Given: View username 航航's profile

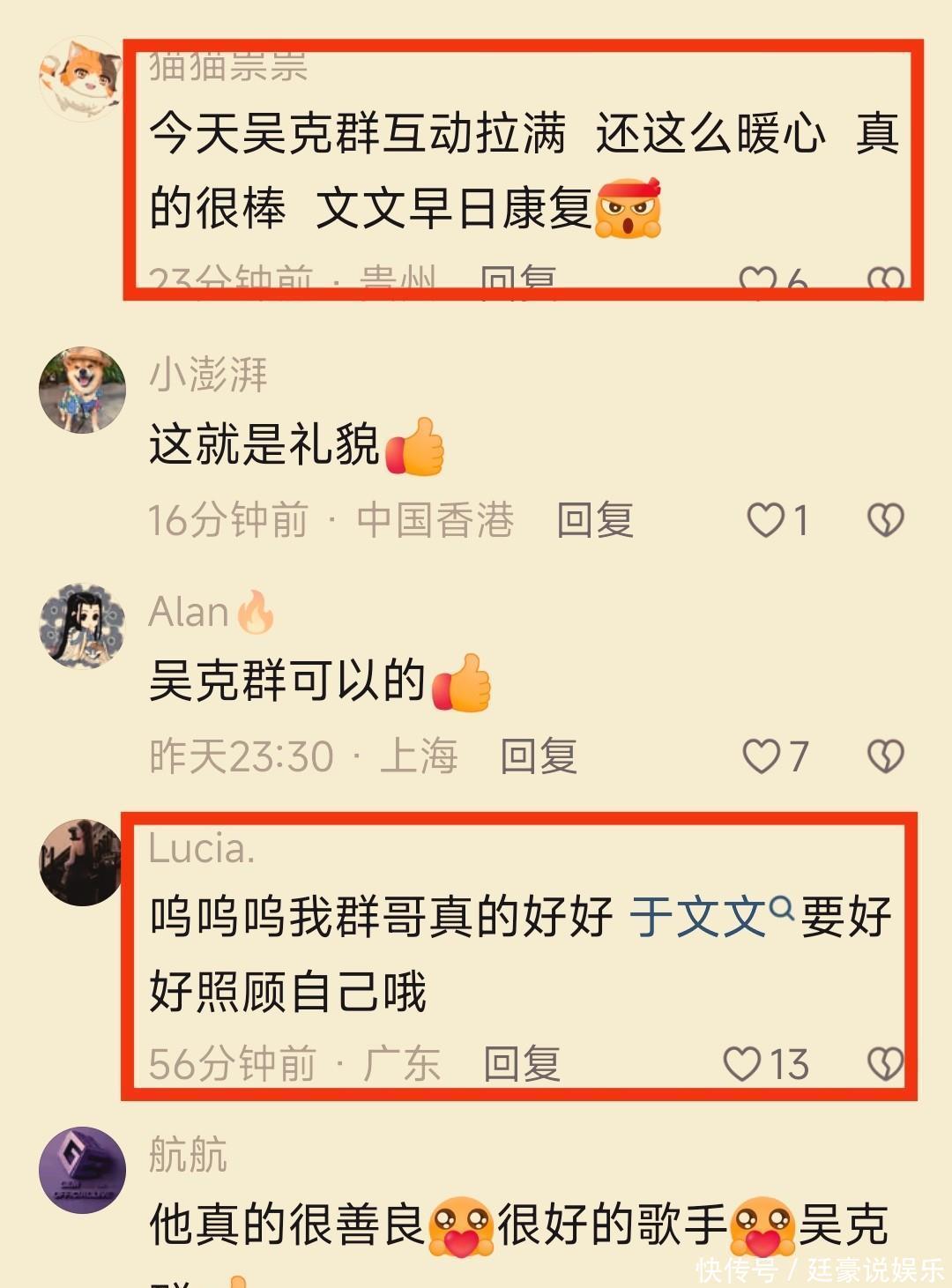Looking at the screenshot, I should (188, 1154).
